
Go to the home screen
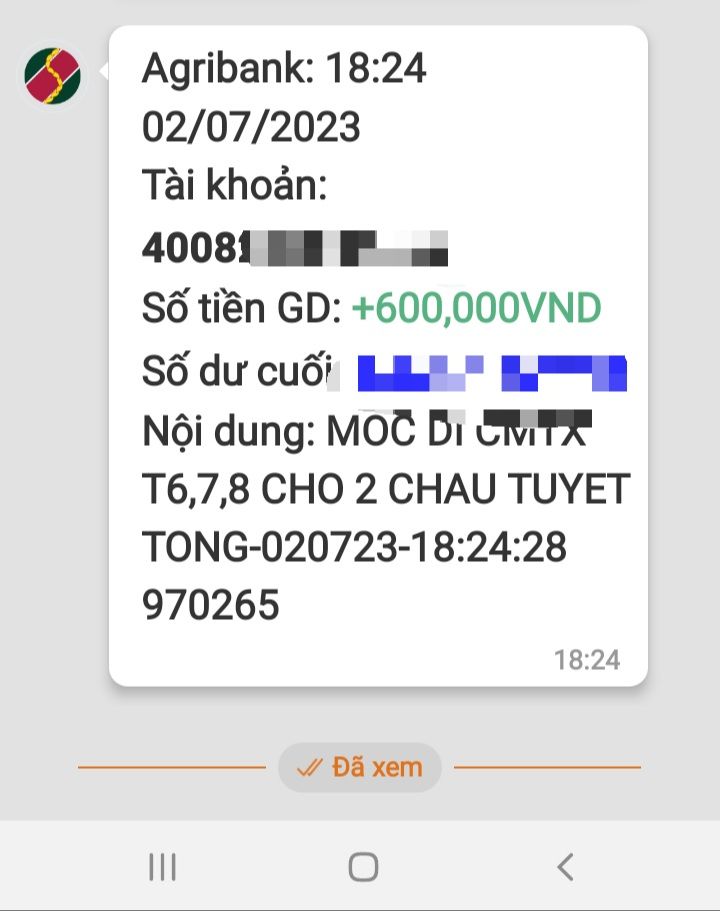[x=363, y=866]
